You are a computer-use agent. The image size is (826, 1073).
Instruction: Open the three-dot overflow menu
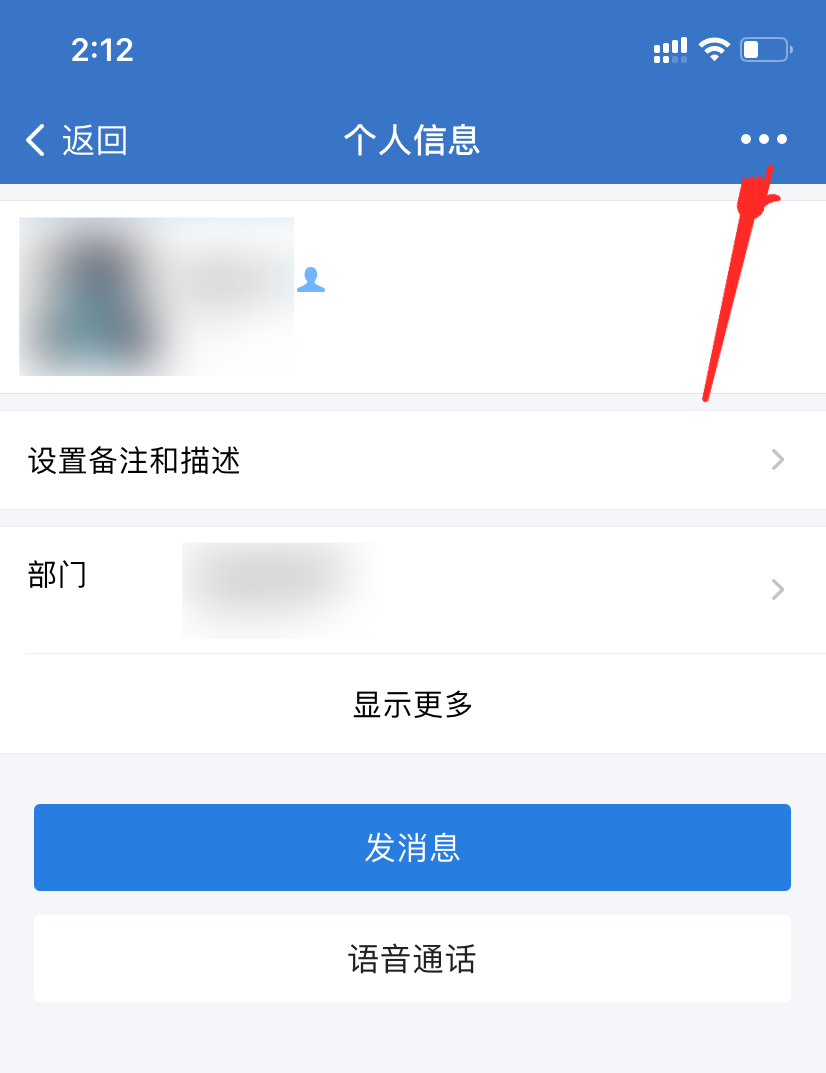pos(764,139)
